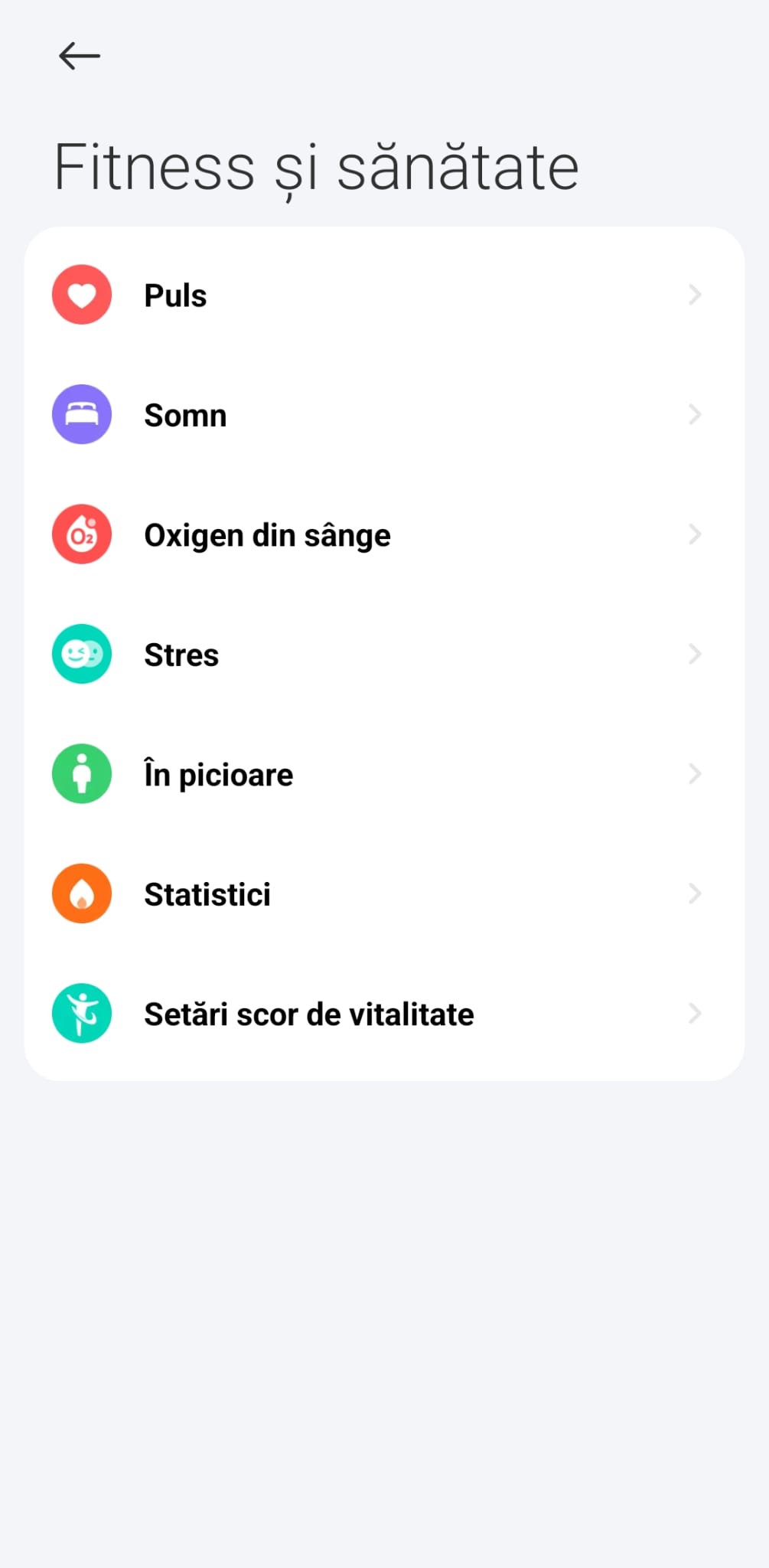This screenshot has height=1568, width=769.
Task: Open Somn settings
Action: [x=383, y=415]
